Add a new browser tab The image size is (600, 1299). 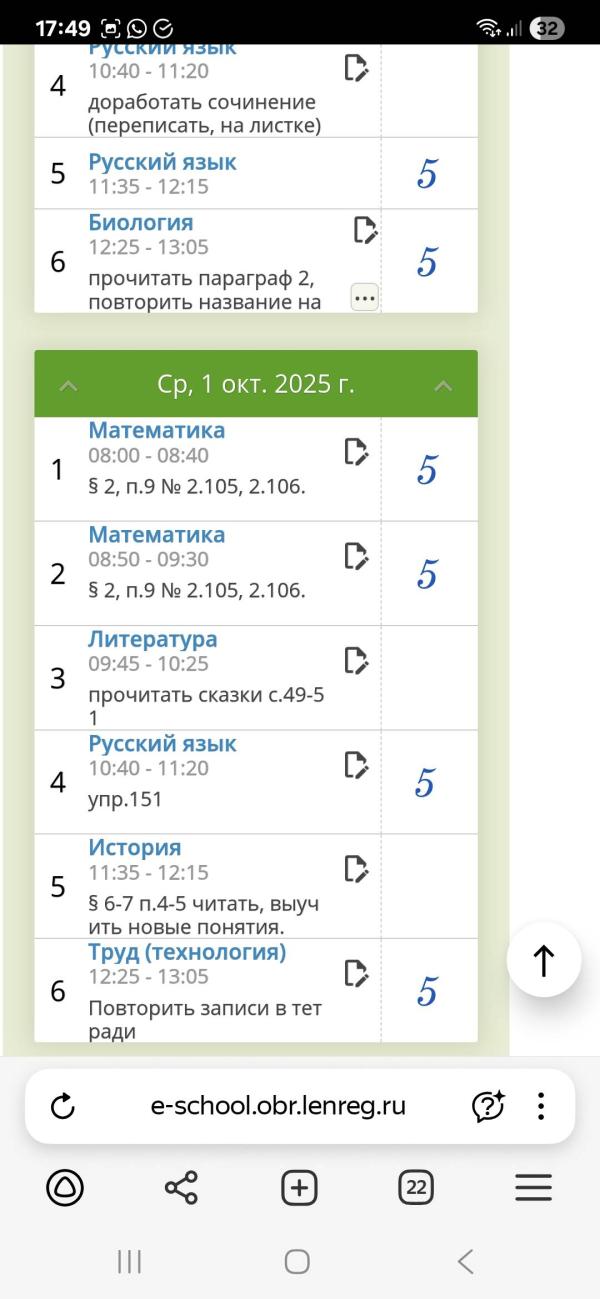(299, 1188)
